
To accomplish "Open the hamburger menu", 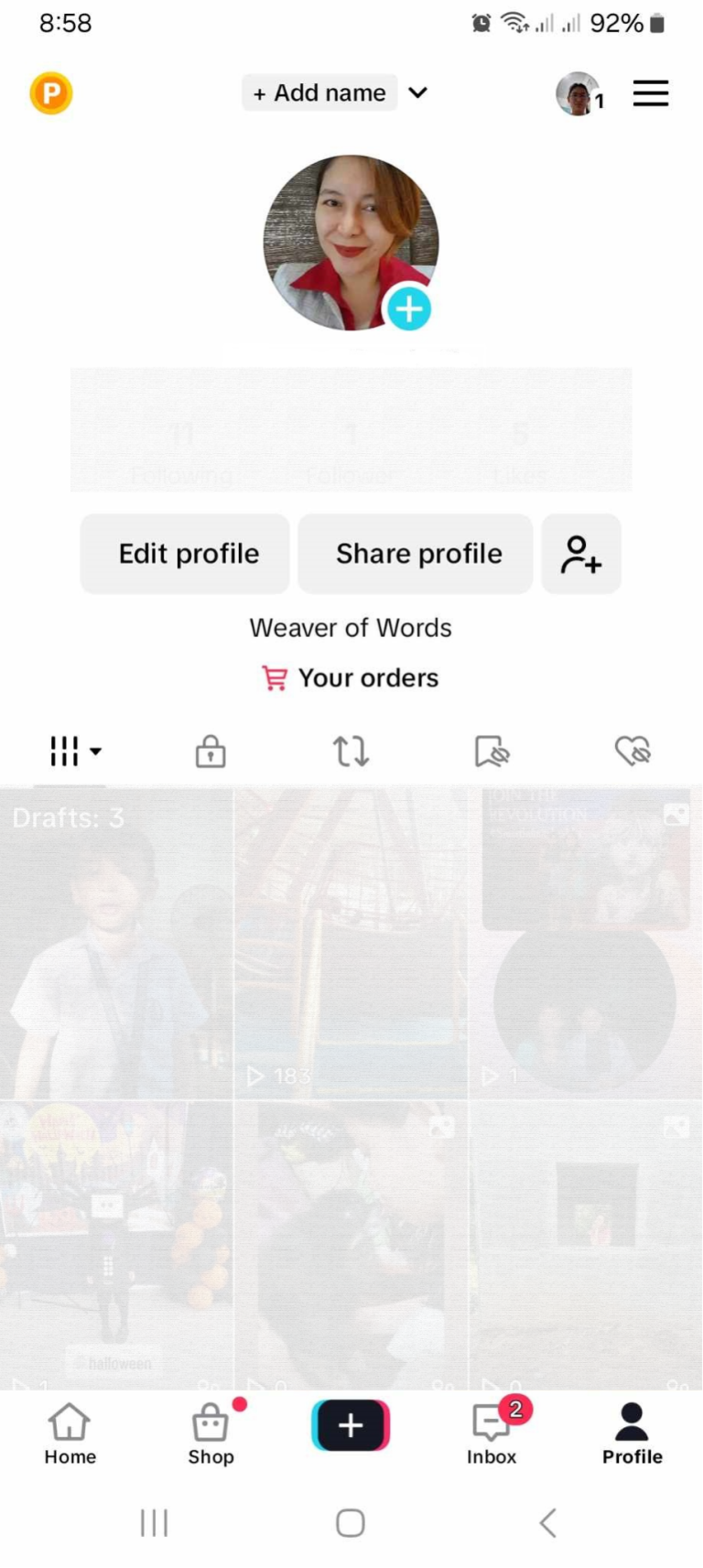I will pos(650,93).
